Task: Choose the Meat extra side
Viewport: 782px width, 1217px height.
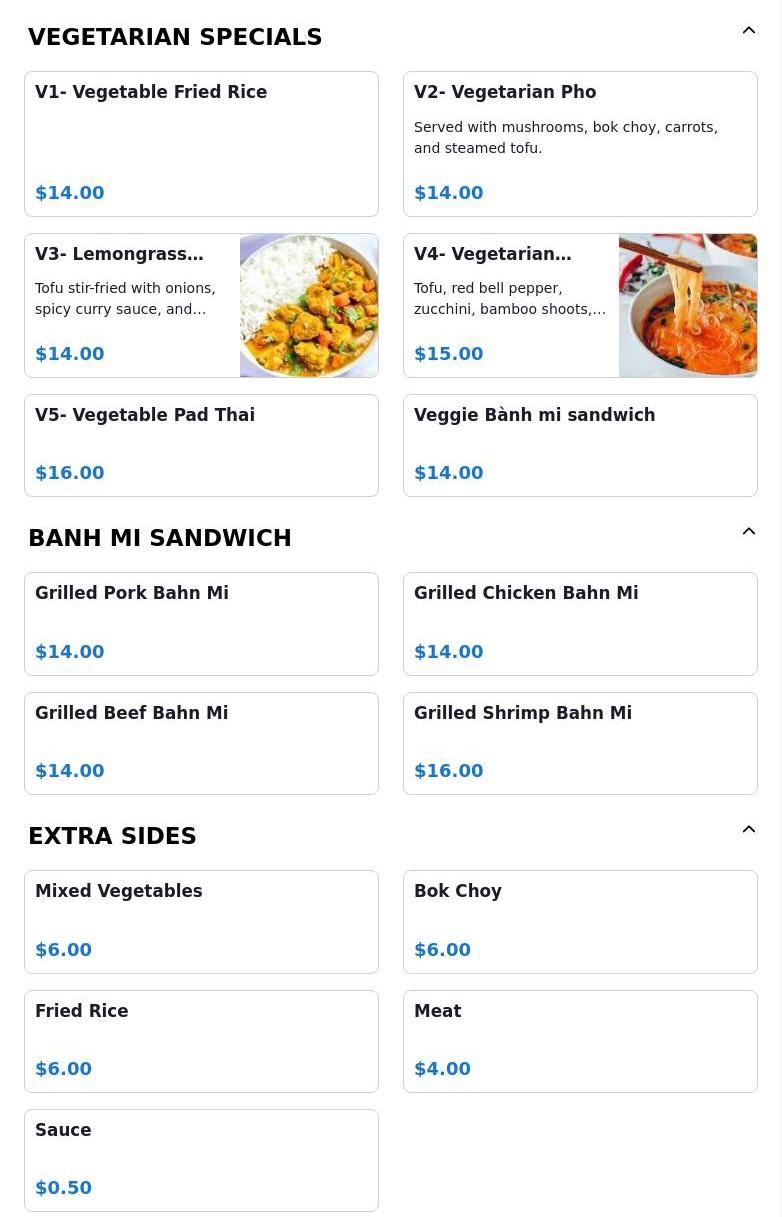Action: (580, 1041)
